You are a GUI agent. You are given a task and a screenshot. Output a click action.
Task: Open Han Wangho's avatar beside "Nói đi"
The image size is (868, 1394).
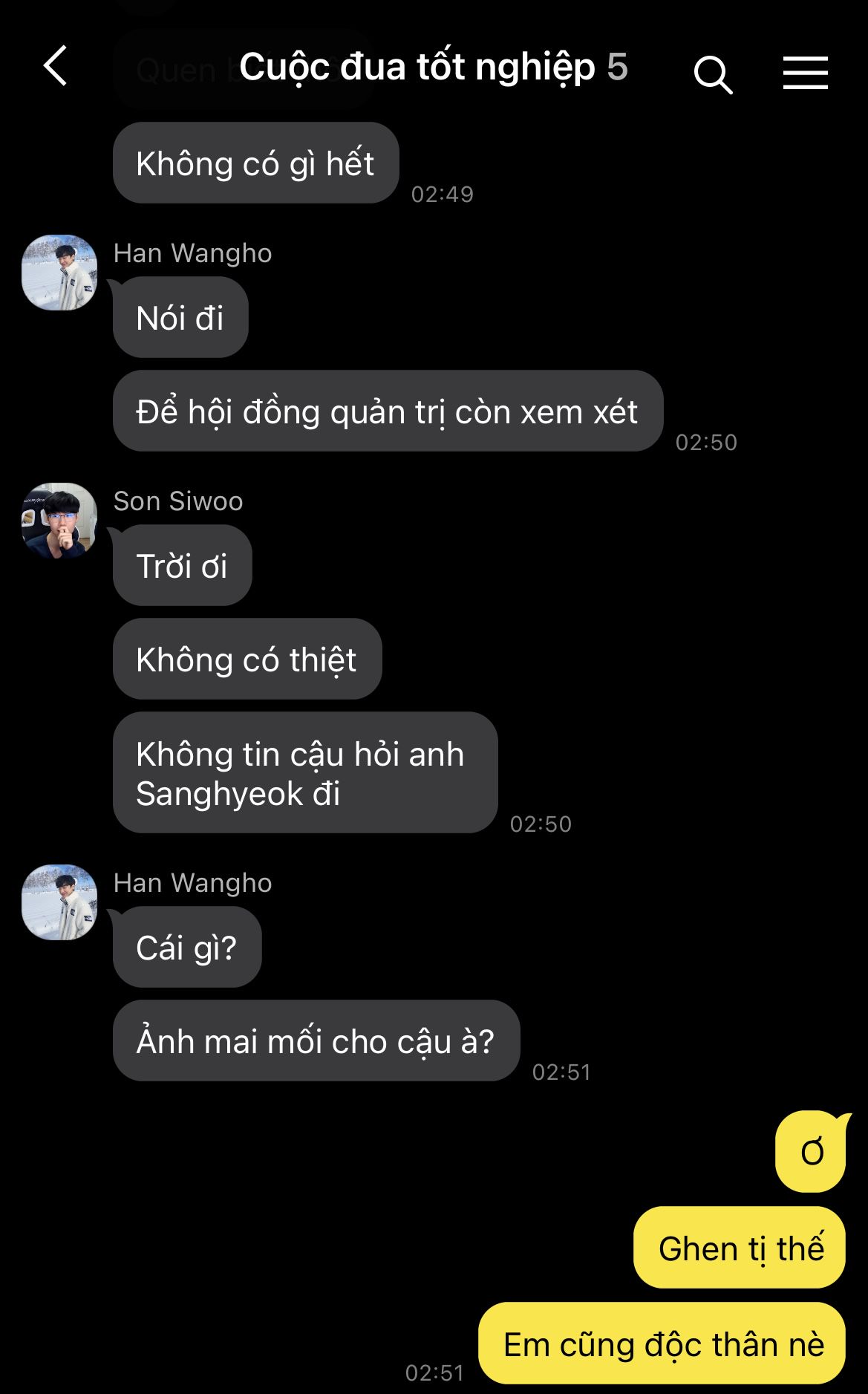coord(59,273)
